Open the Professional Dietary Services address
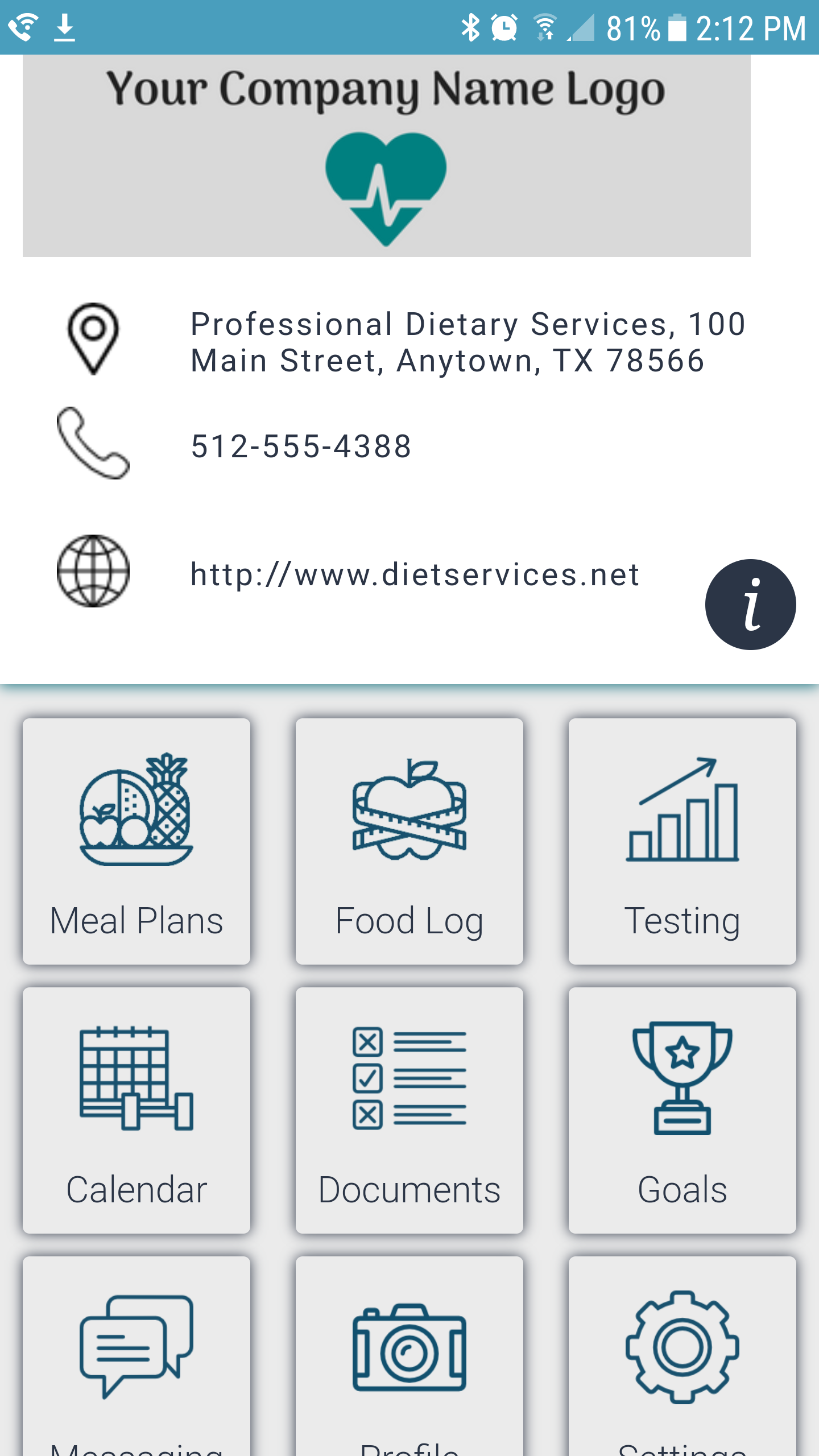This screenshot has width=819, height=1456. (x=468, y=342)
